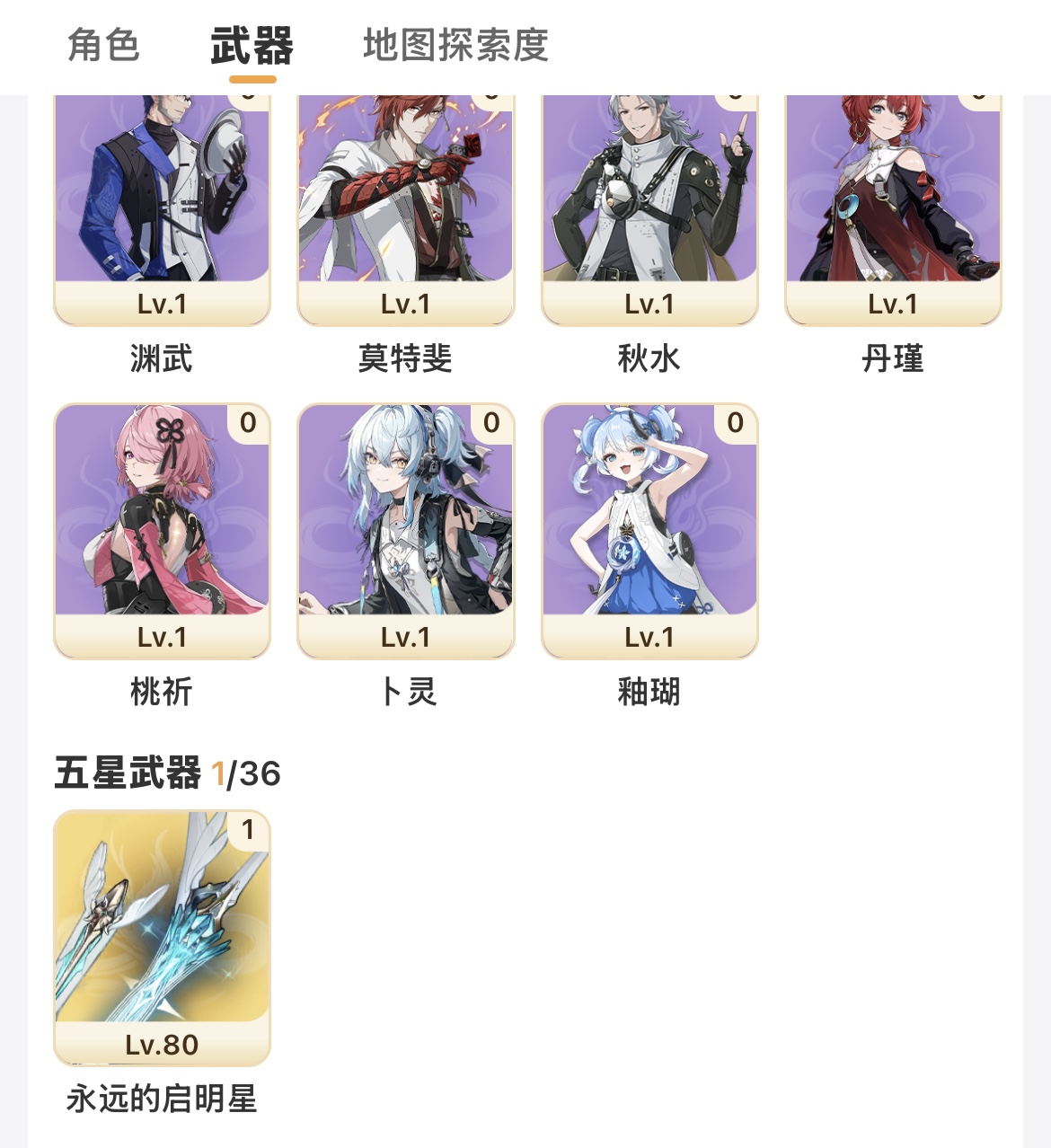1051x1148 pixels.
Task: Switch to the 角色 tab
Action: pyautogui.click(x=103, y=45)
